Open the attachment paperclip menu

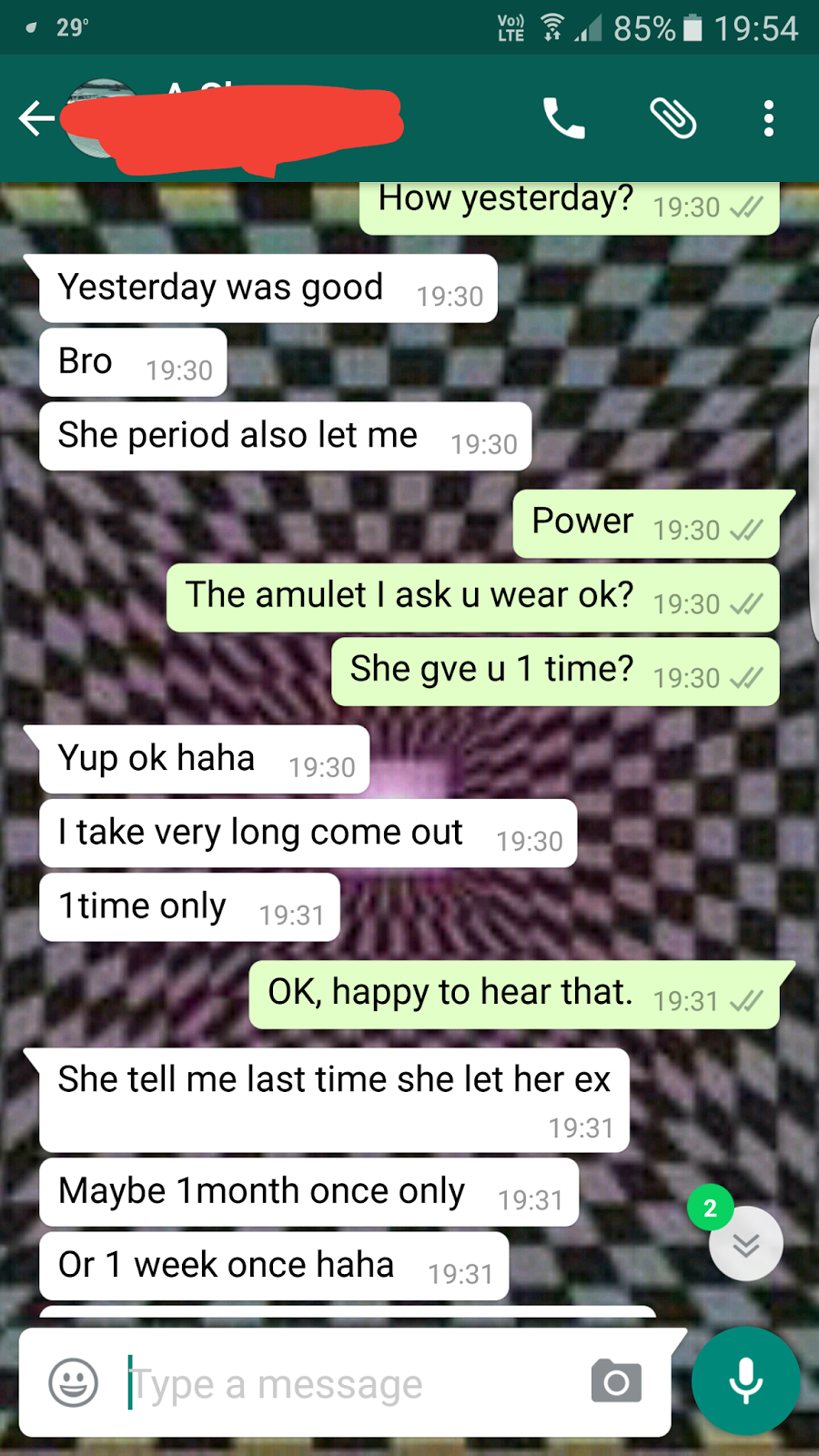pos(673,118)
